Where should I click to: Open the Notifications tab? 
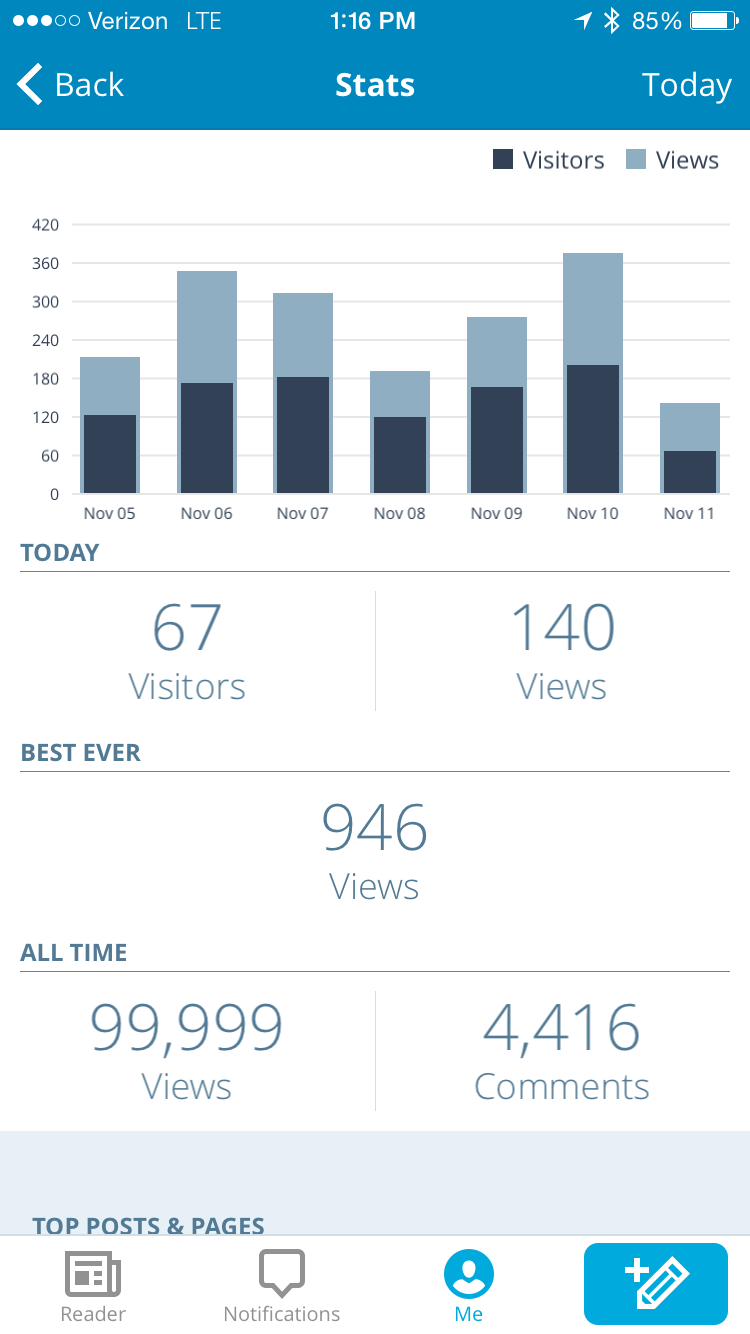point(282,1285)
